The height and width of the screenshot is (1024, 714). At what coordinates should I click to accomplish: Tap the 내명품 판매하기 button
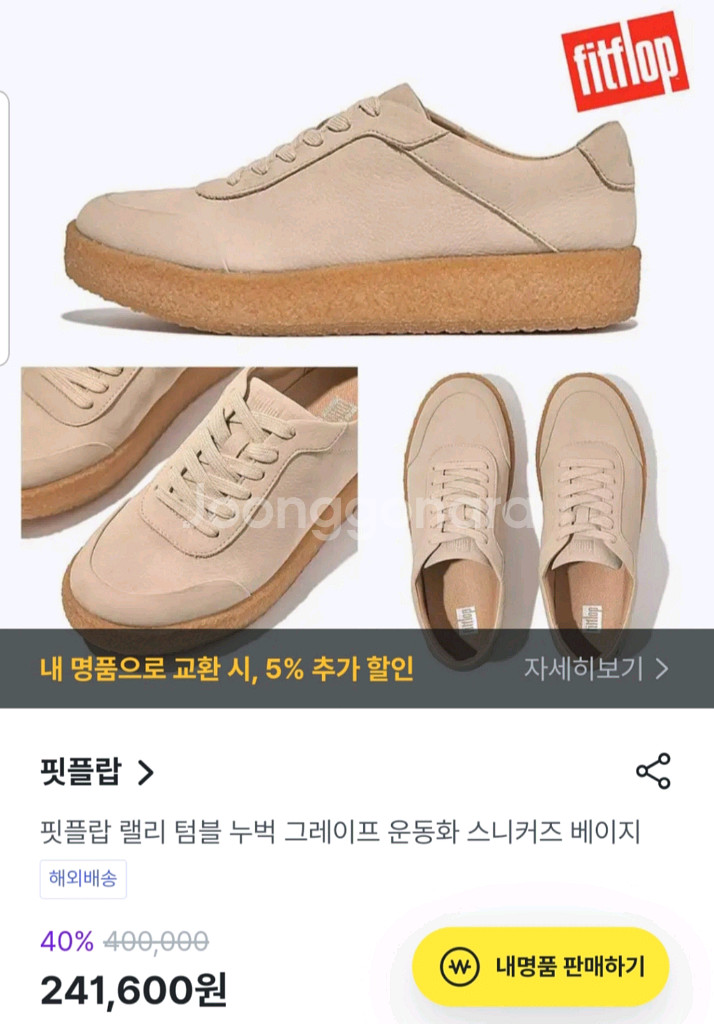tap(541, 966)
